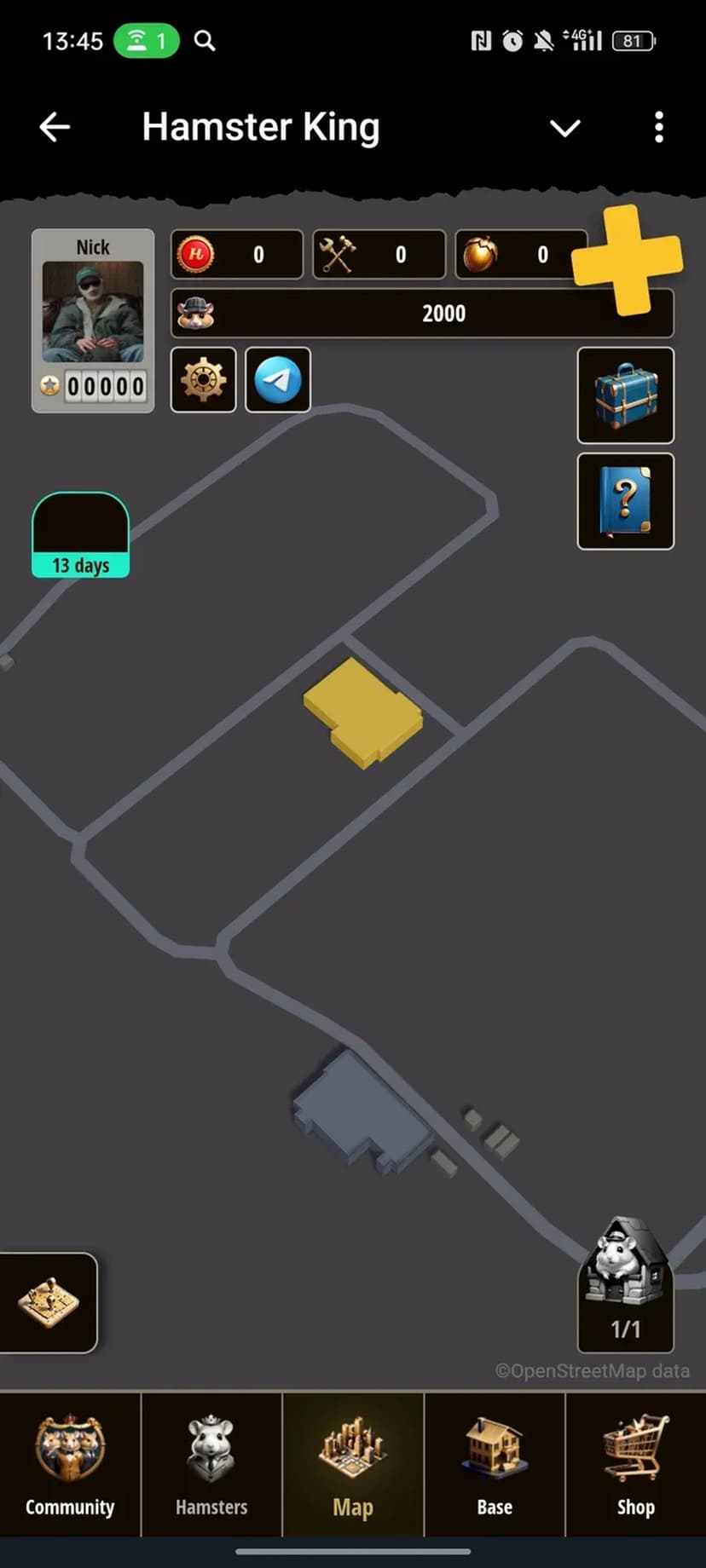Switch to the Community tab

click(x=70, y=1464)
